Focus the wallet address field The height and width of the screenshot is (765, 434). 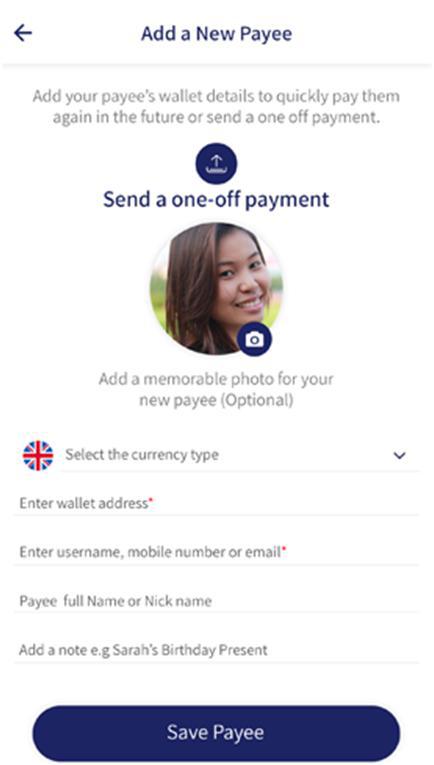[216, 503]
